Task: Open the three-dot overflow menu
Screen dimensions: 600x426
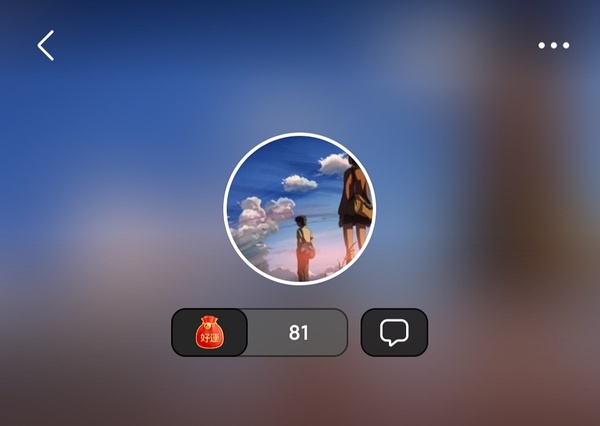Action: 553,45
